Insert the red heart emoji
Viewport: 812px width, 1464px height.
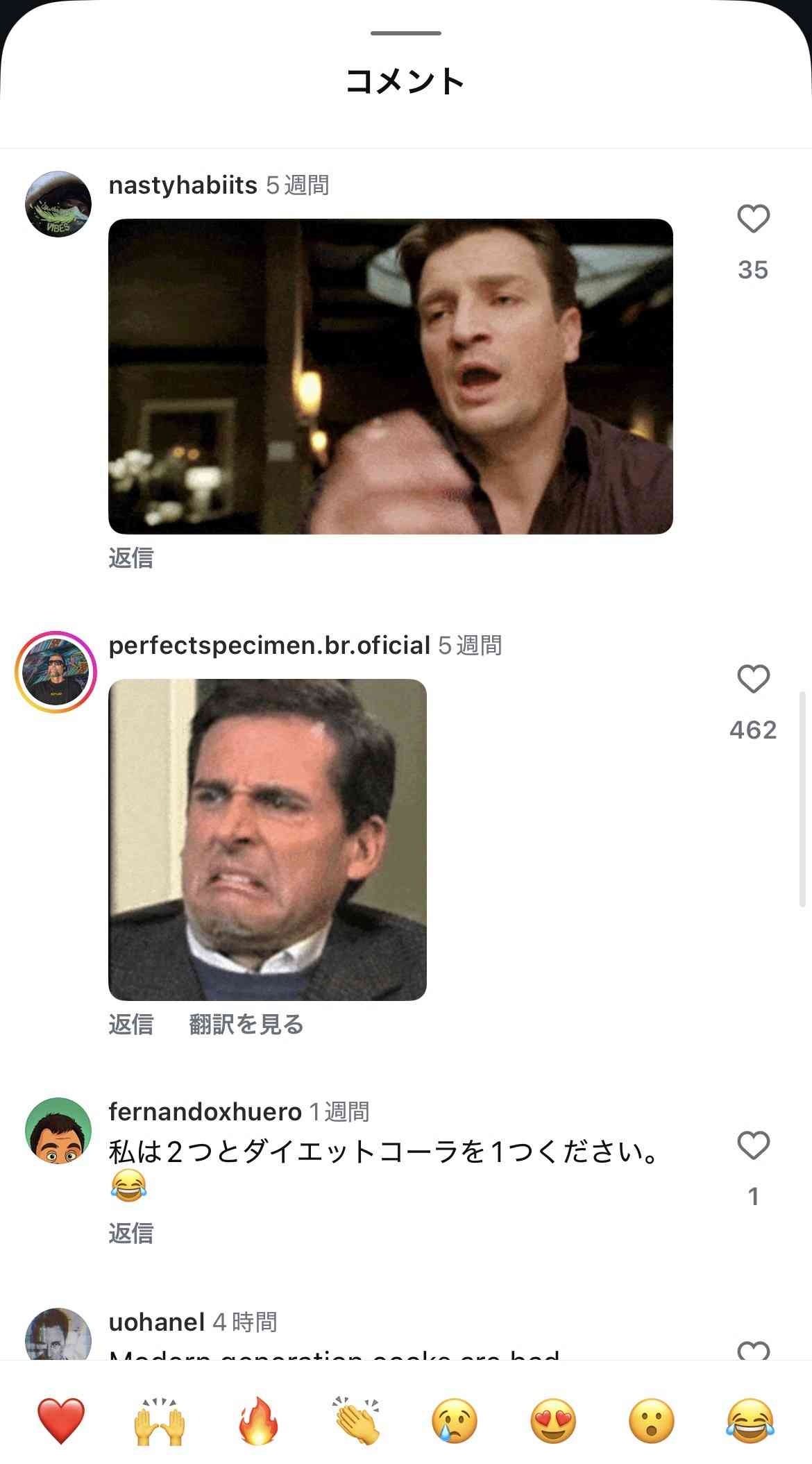(x=61, y=1420)
